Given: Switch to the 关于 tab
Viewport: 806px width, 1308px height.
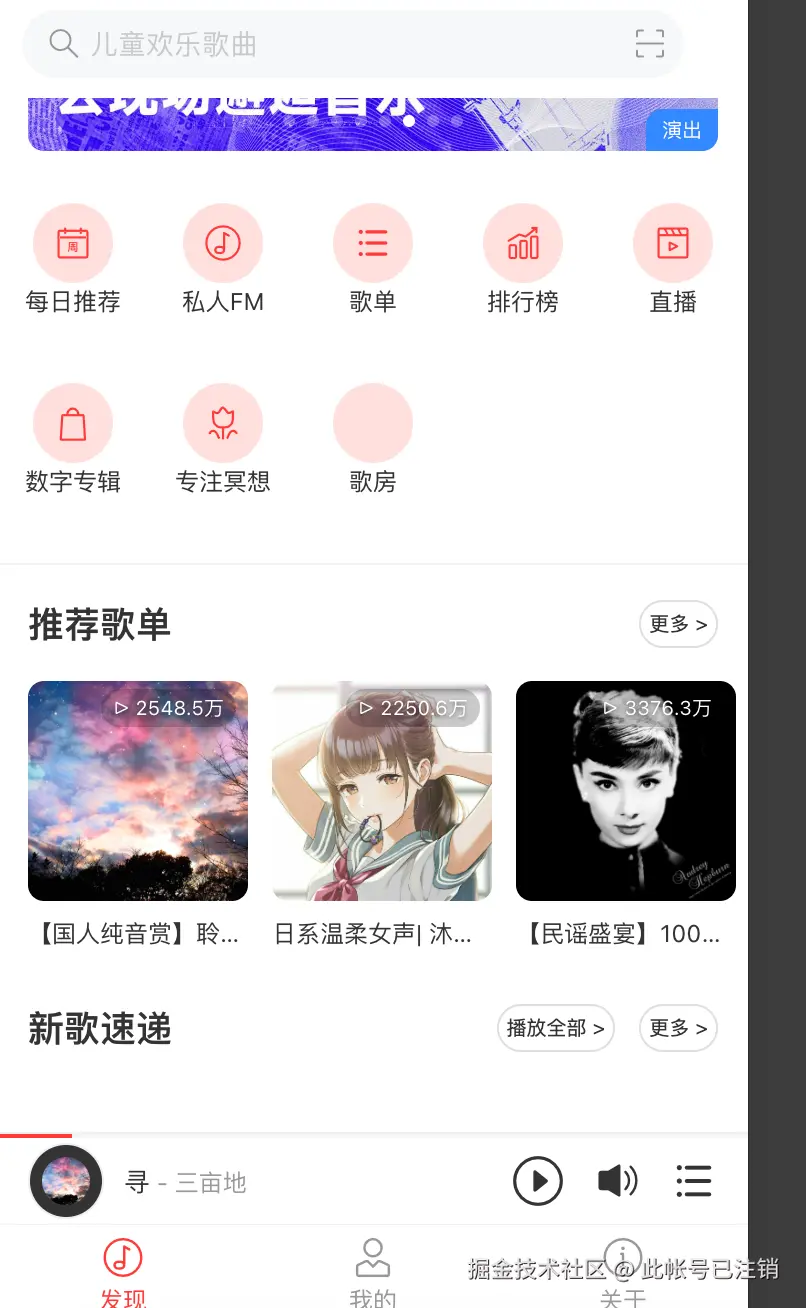Looking at the screenshot, I should (x=622, y=1270).
